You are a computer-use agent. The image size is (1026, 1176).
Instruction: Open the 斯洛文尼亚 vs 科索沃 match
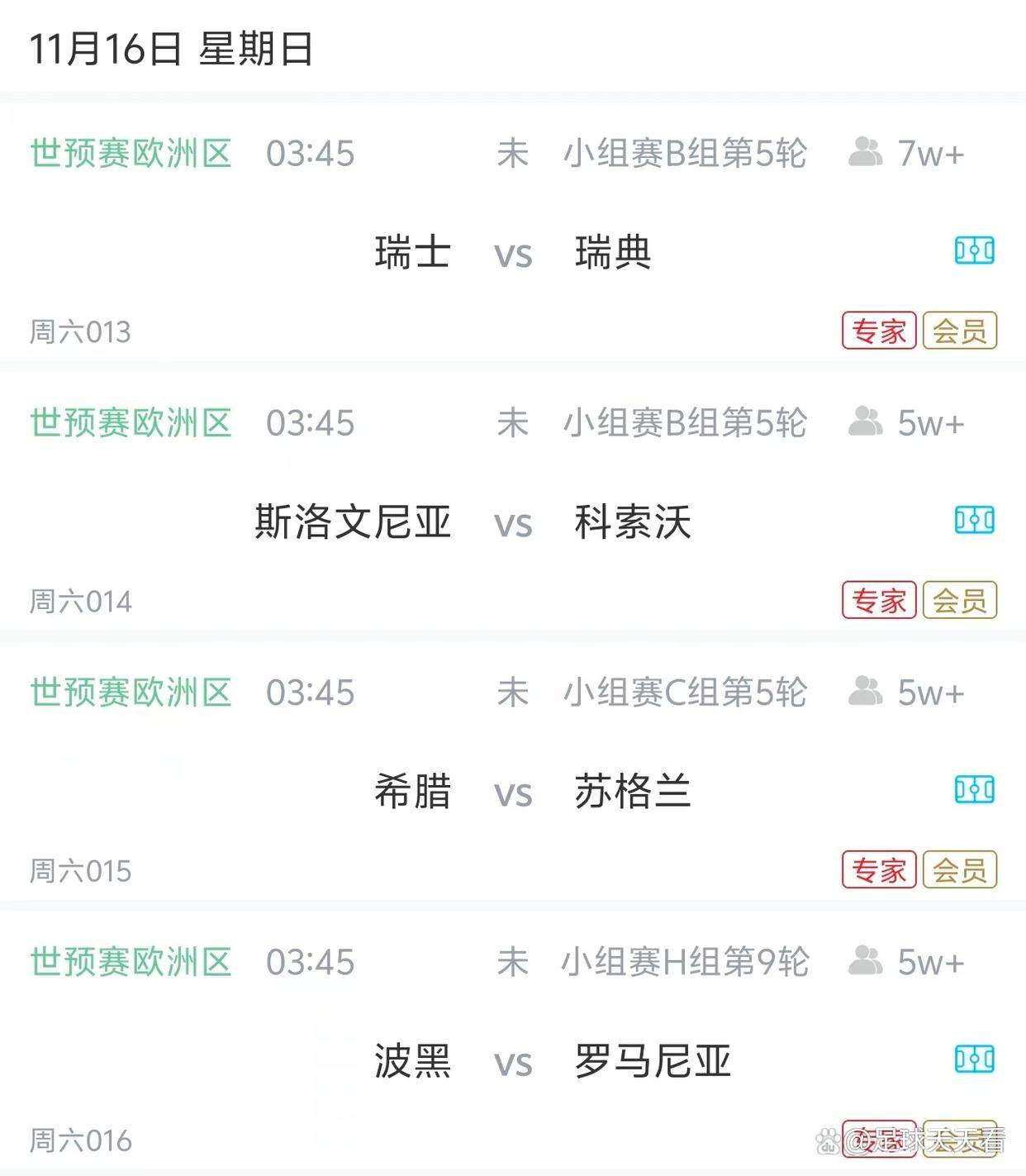[x=512, y=522]
